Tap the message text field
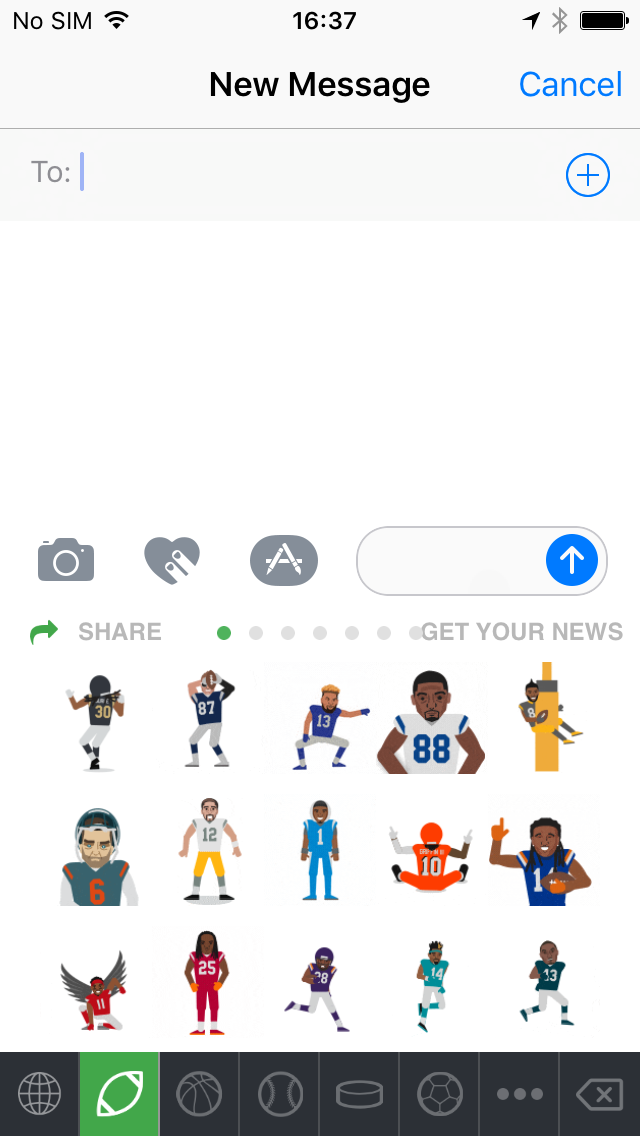The width and height of the screenshot is (640, 1136). [450, 560]
